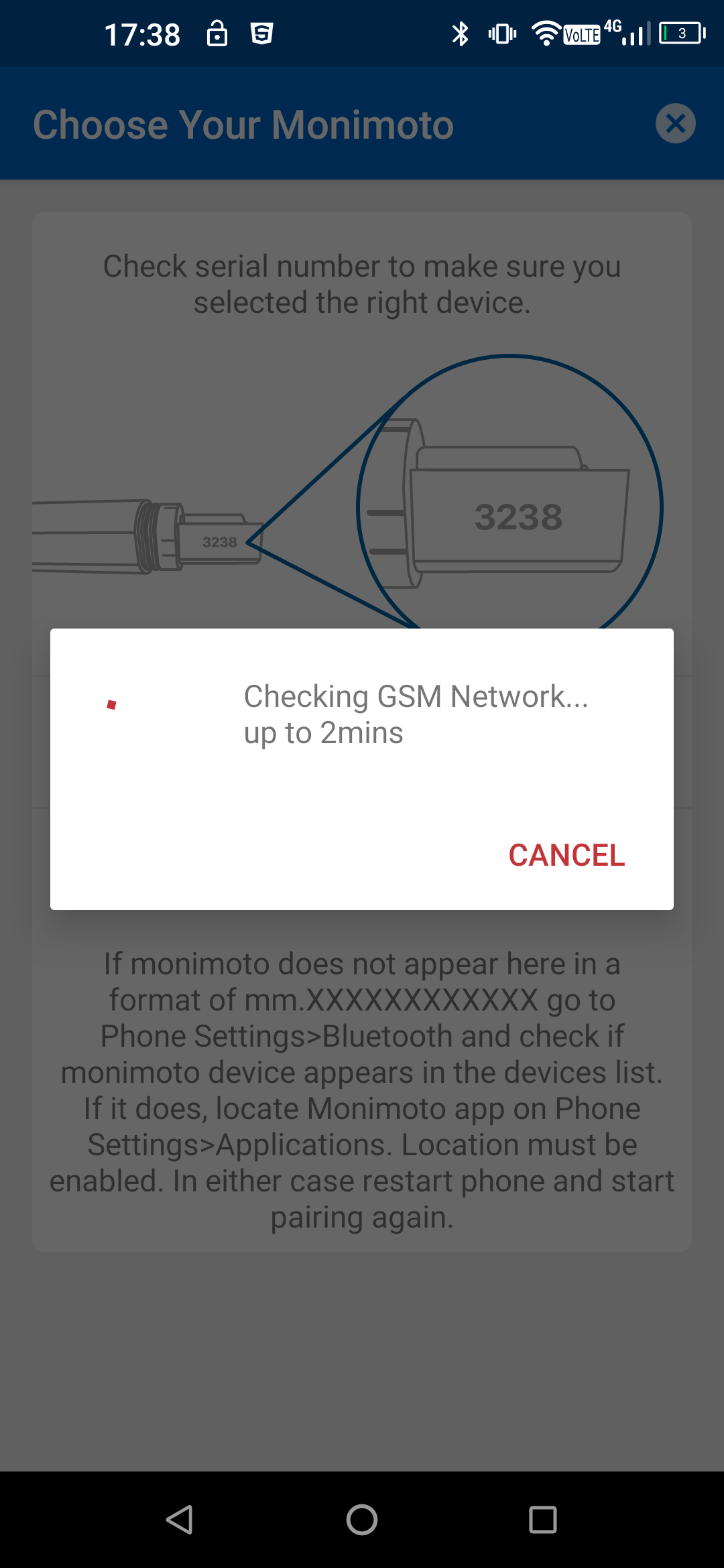Screen dimensions: 724x1568
Task: Close the Choose Your Monimoto screen
Action: pos(675,124)
